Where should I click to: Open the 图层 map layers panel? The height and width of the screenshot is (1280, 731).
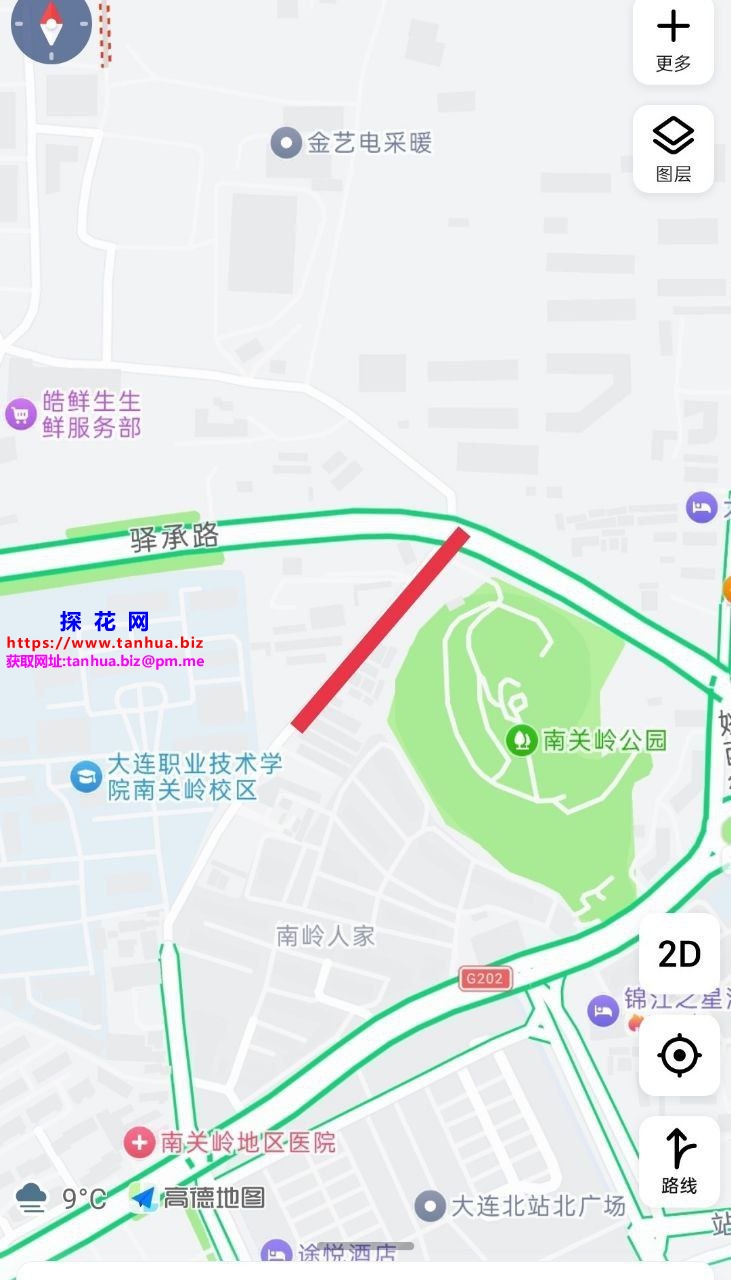pos(673,149)
